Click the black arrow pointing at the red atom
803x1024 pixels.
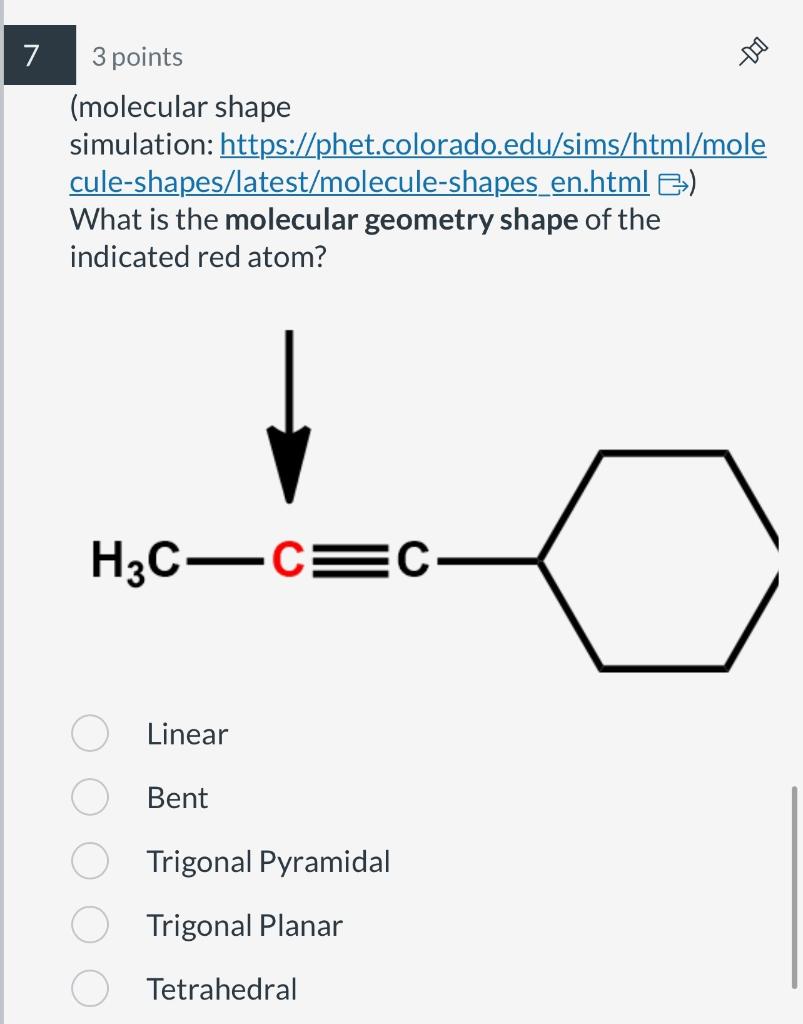pos(289,420)
